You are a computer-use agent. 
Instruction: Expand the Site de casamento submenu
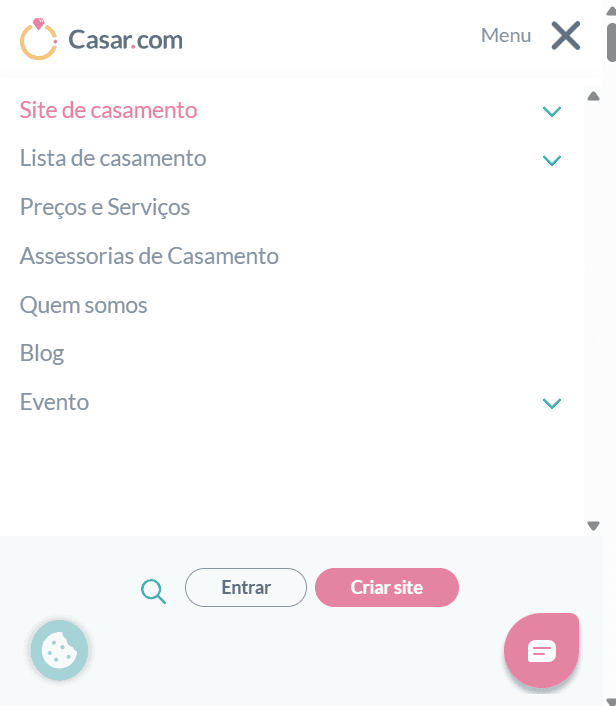552,111
